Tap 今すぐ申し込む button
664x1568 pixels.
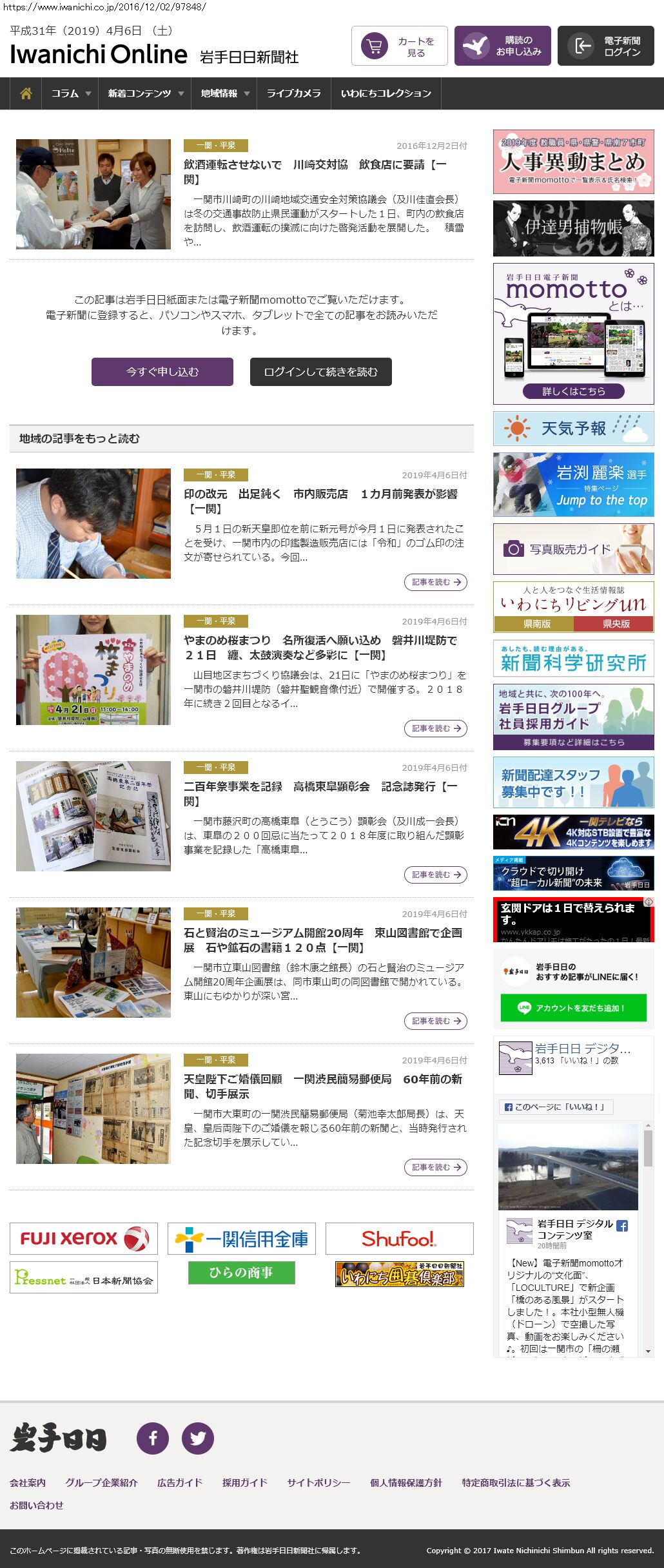point(162,372)
